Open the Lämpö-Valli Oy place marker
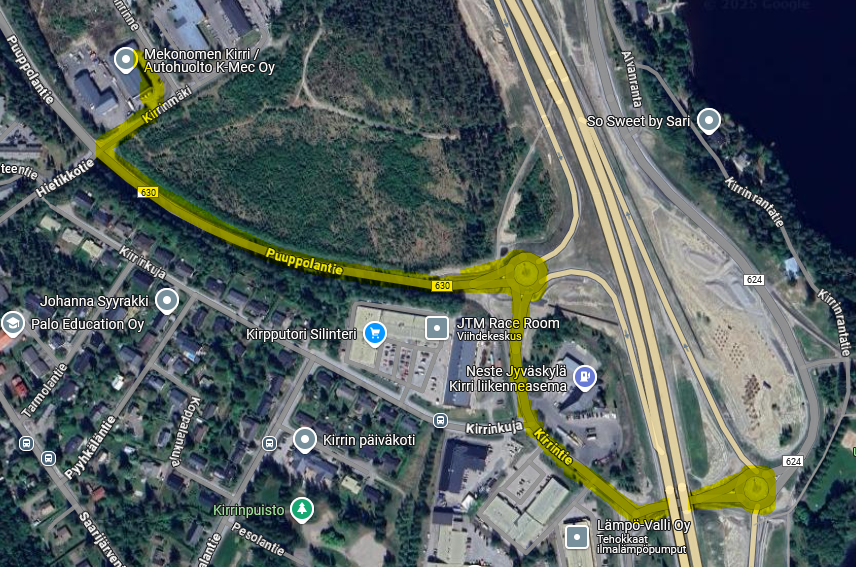Viewport: 856px width, 567px height. point(577,537)
